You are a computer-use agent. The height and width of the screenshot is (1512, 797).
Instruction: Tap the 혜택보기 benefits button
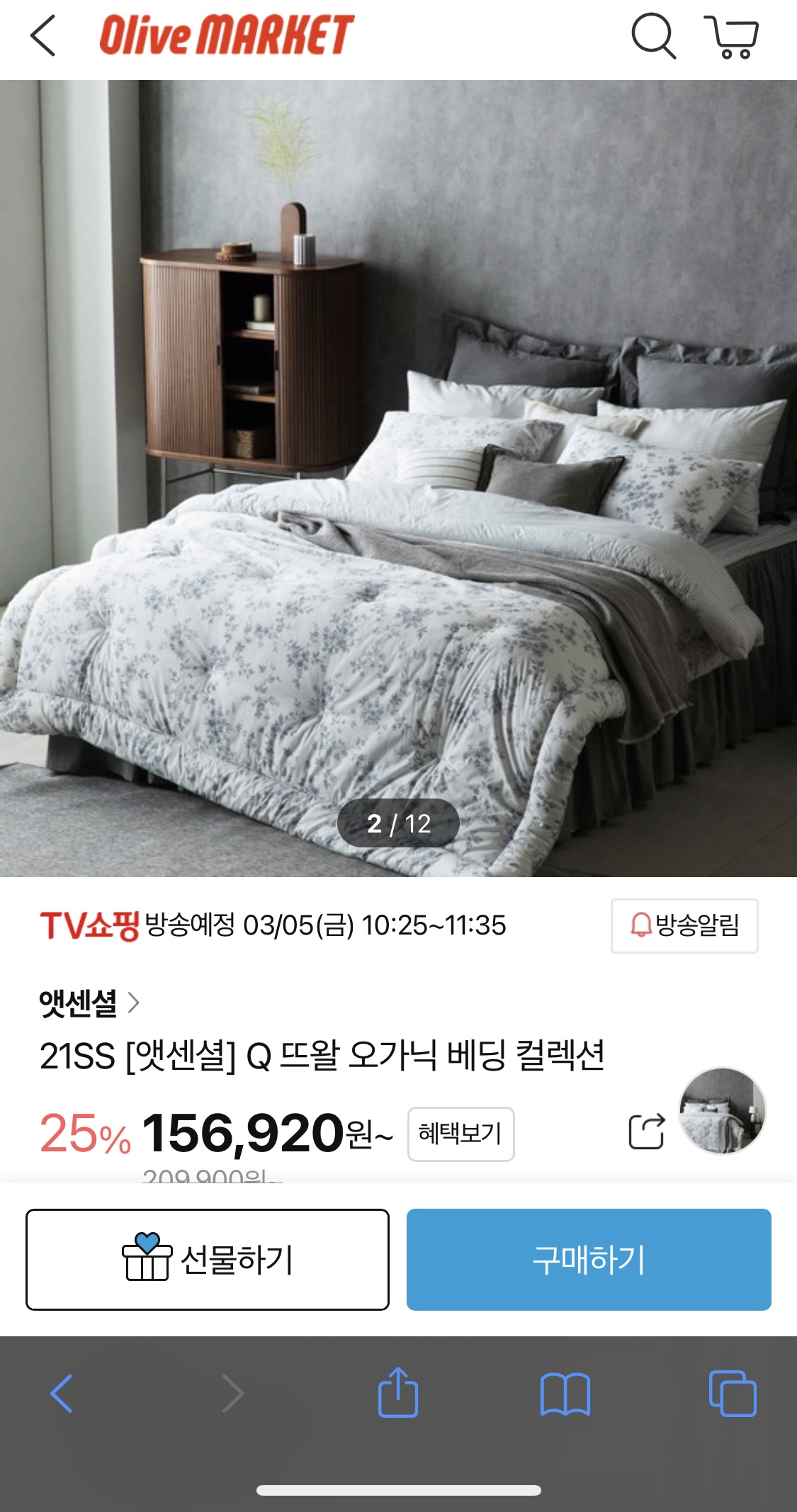pos(460,1134)
